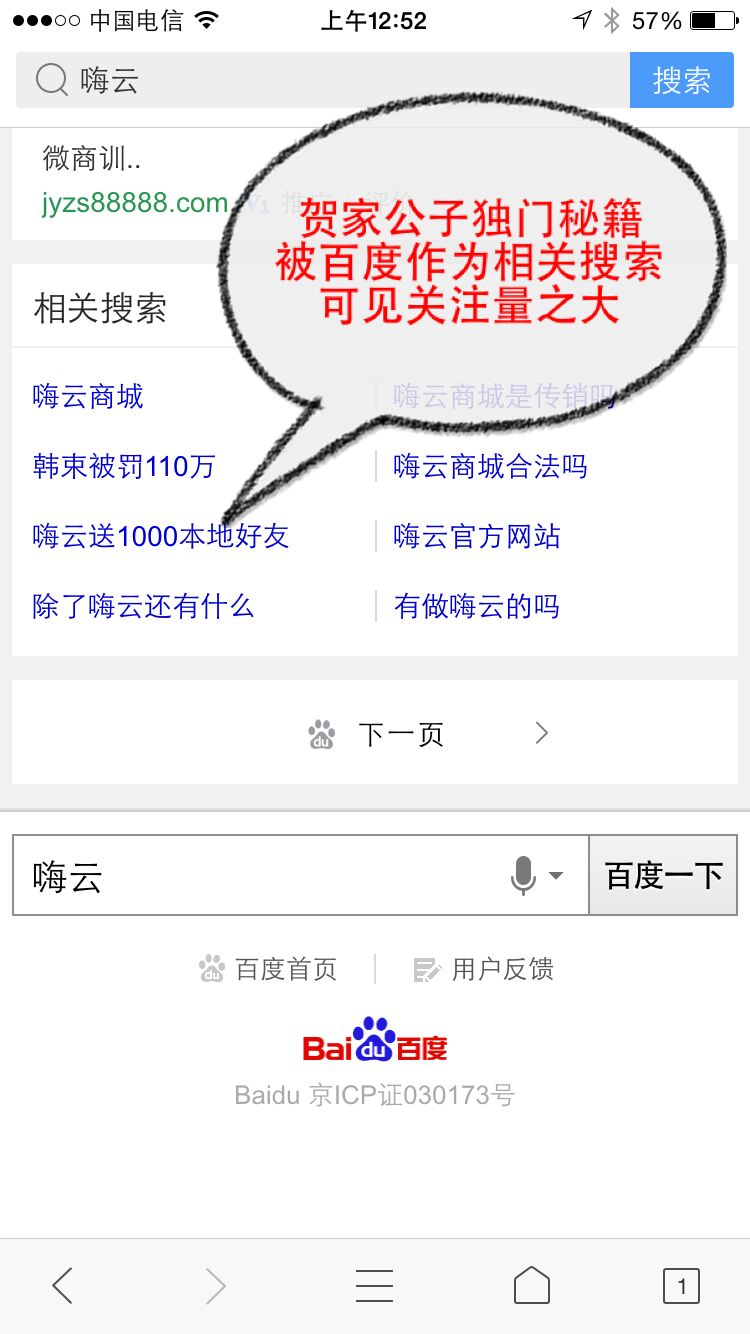Open the browser tabs switcher
This screenshot has height=1334, width=750.
click(x=682, y=1285)
